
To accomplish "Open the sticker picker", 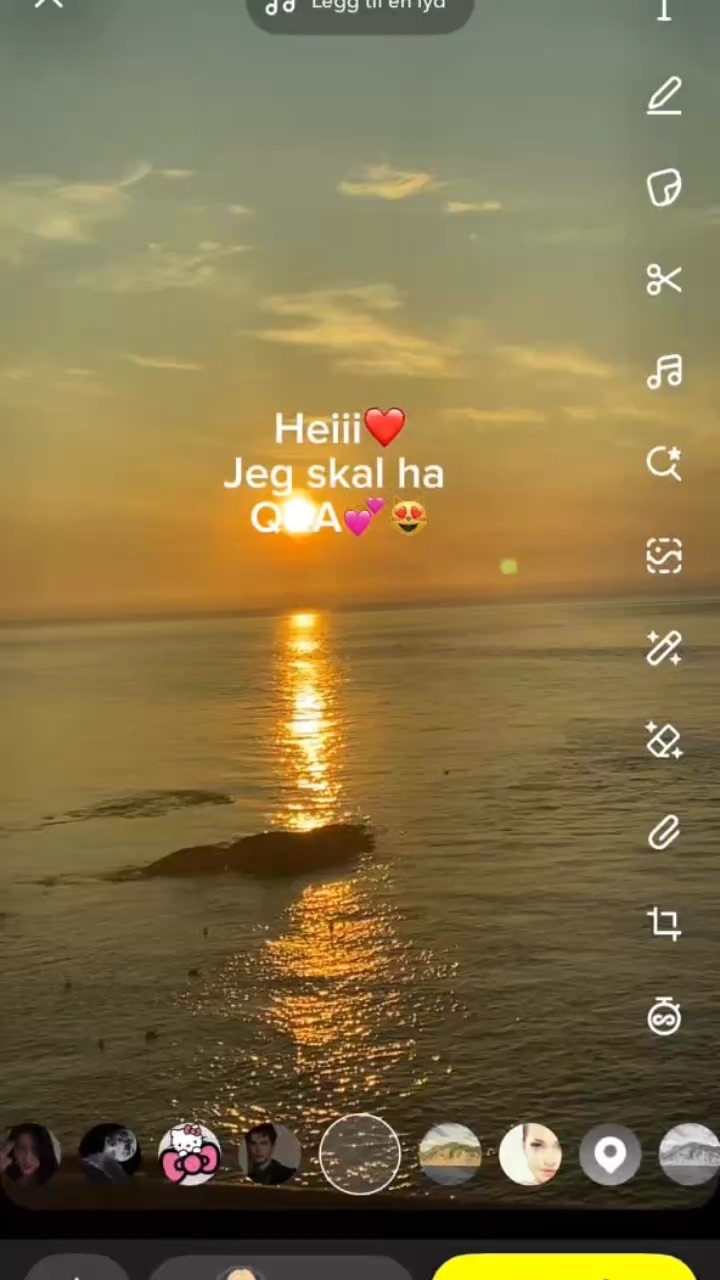I will click(664, 188).
